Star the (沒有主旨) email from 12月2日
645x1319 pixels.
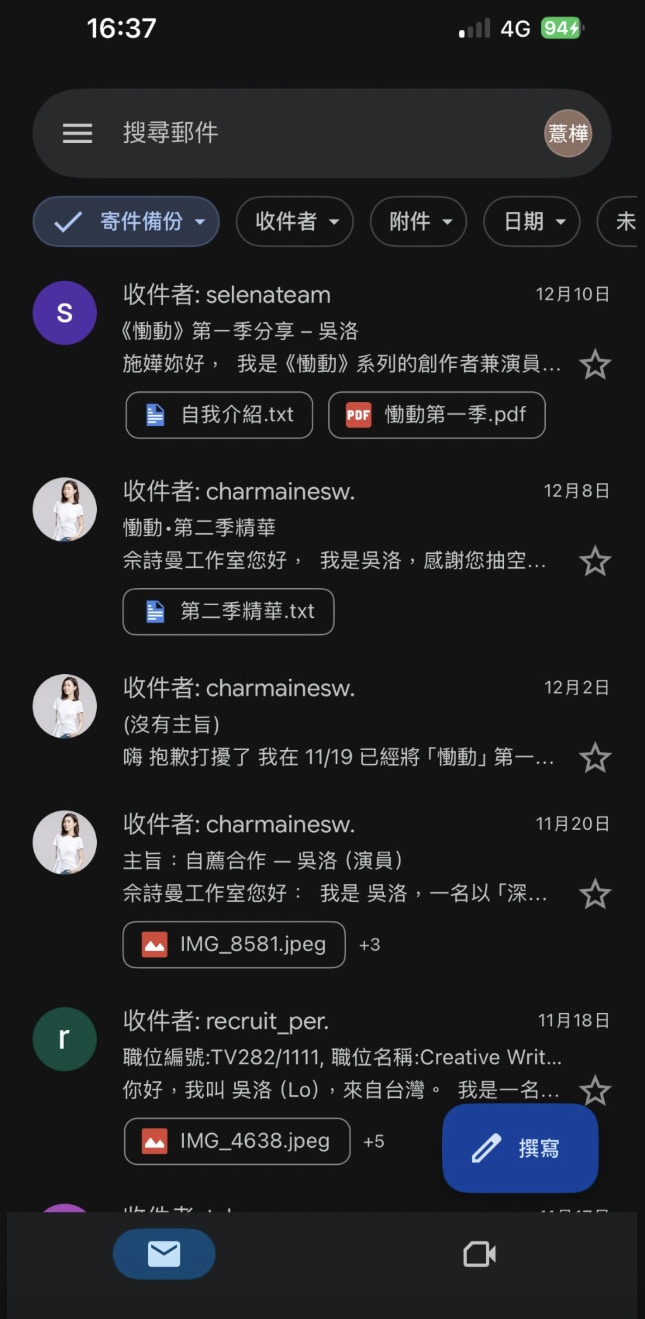pos(595,758)
